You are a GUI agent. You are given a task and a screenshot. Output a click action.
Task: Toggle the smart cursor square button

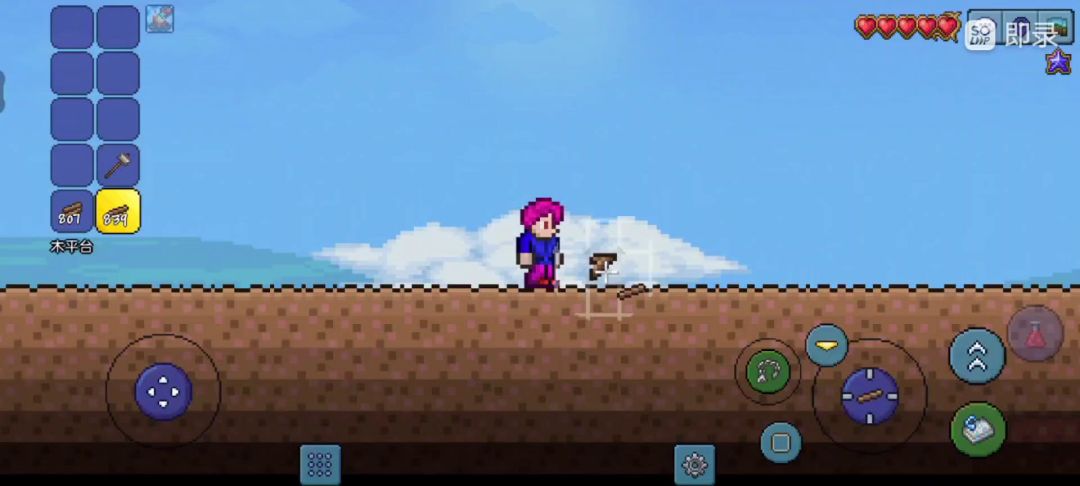pyautogui.click(x=780, y=441)
